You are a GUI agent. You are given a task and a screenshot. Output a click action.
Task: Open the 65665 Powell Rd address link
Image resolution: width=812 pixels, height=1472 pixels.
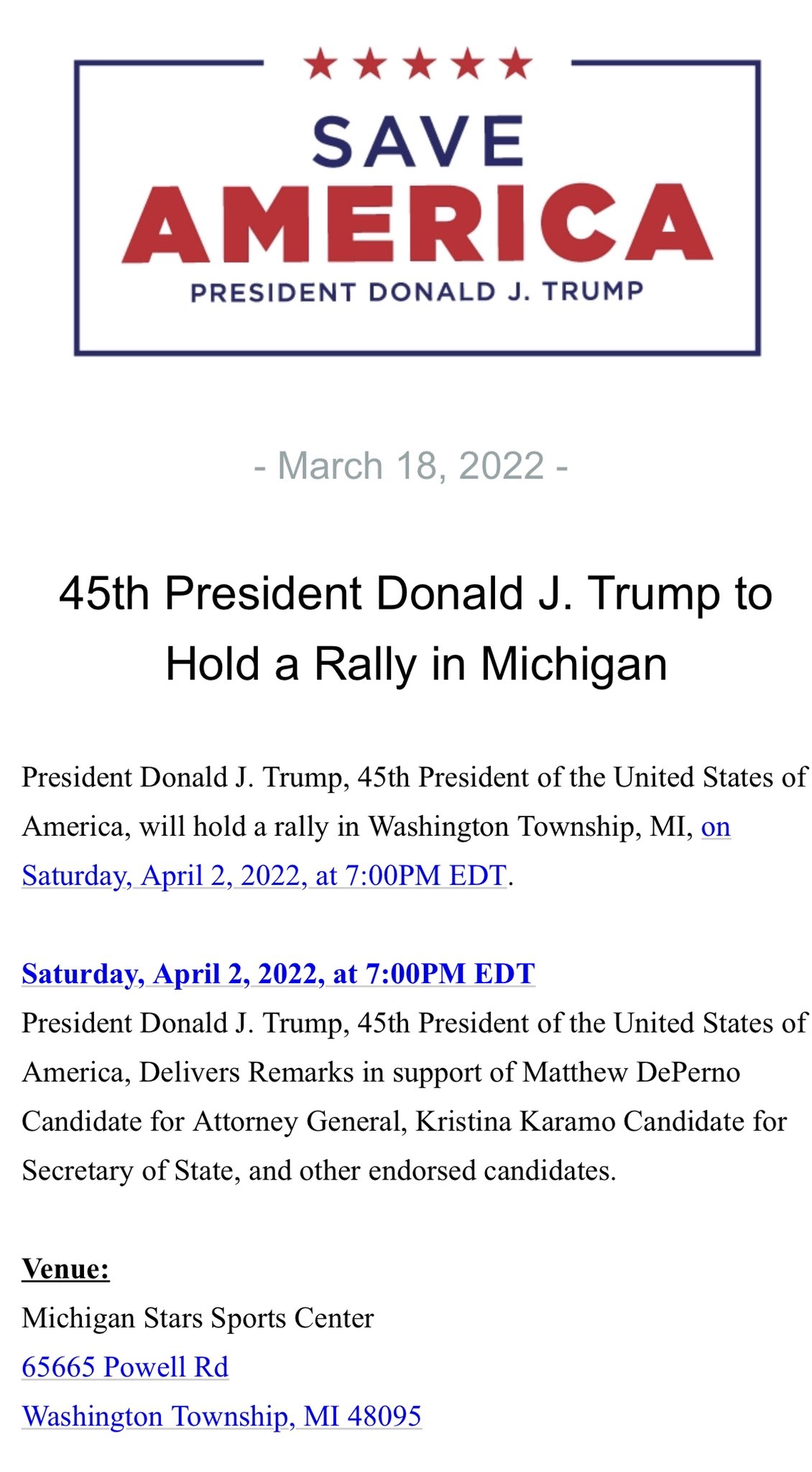click(x=125, y=1366)
